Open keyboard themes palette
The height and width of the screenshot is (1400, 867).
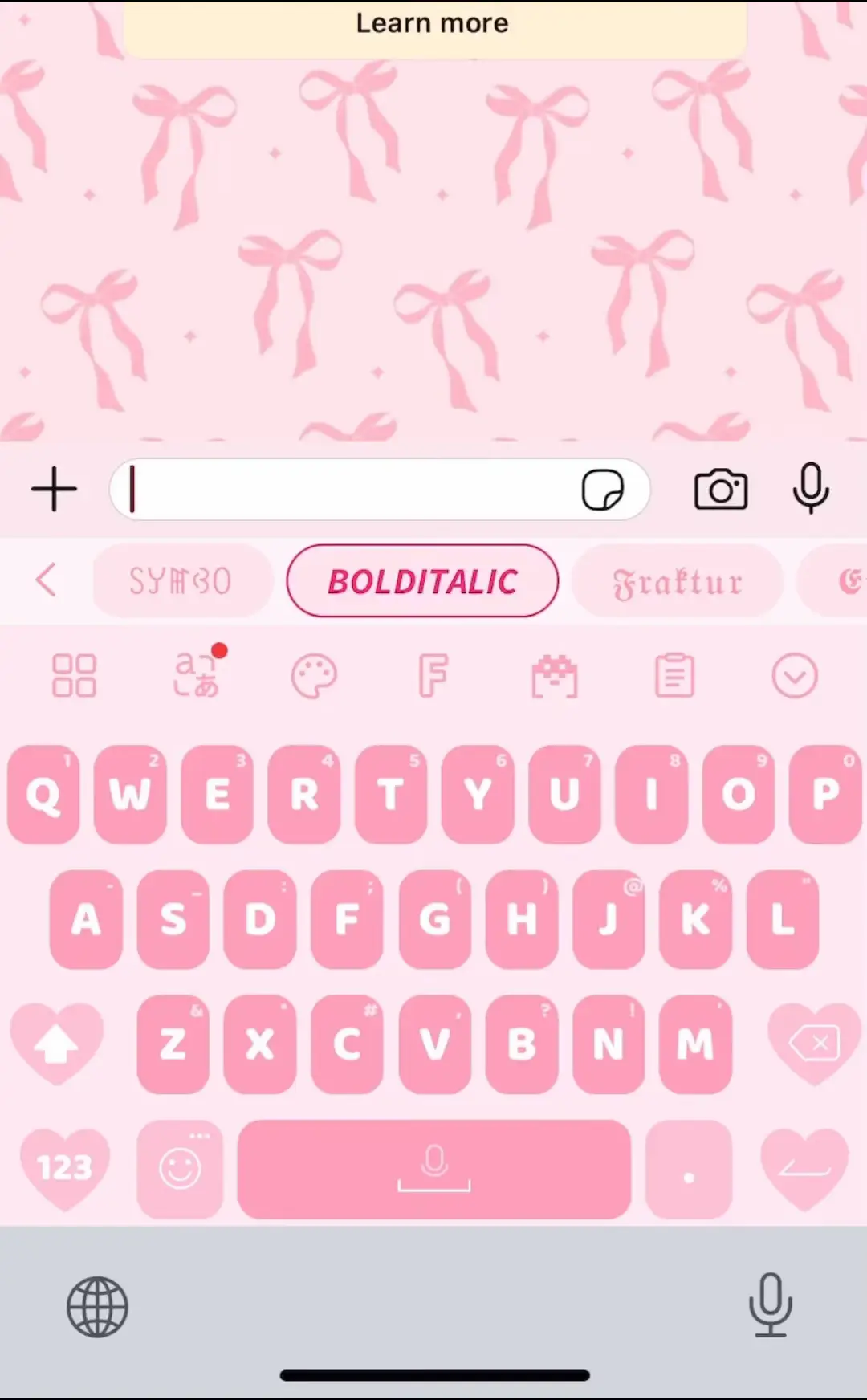314,676
